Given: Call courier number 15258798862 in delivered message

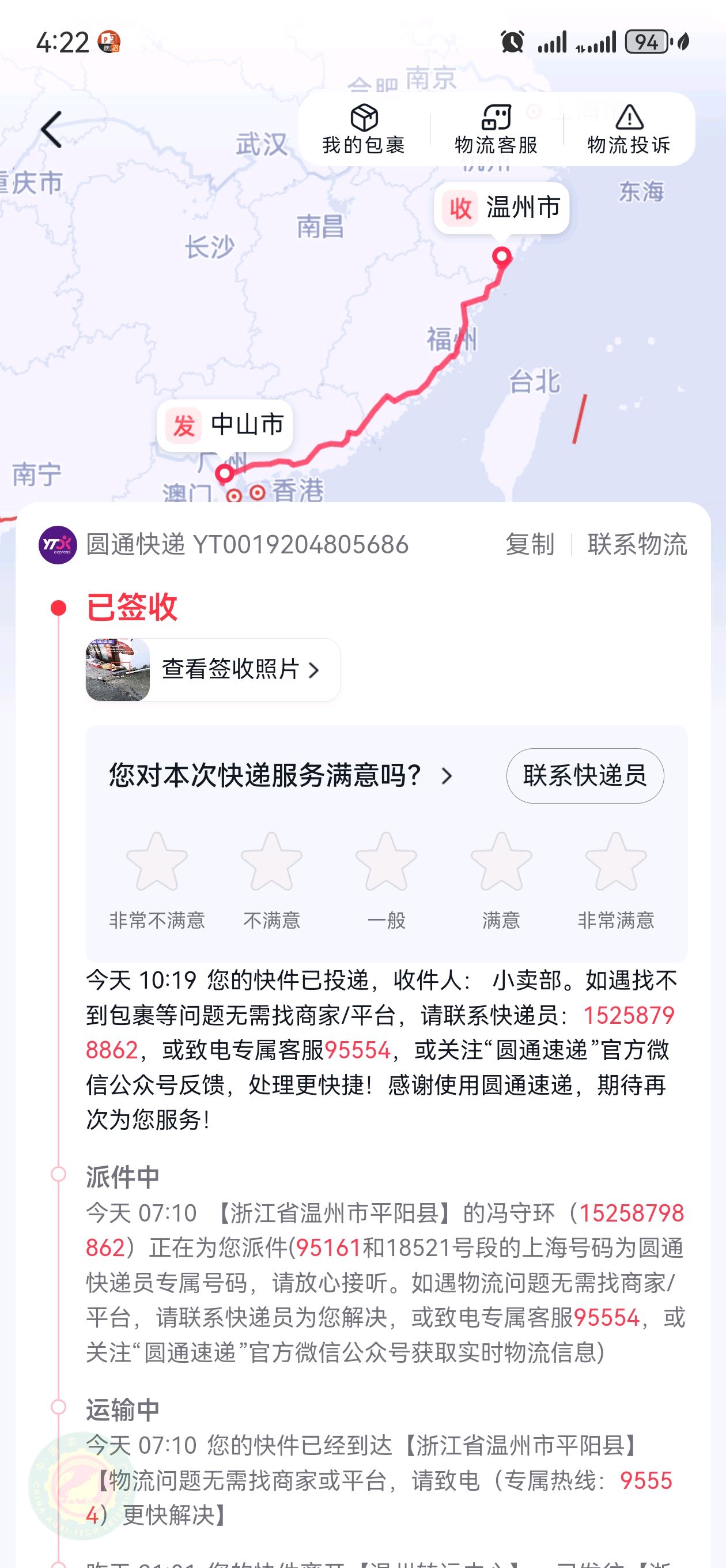Looking at the screenshot, I should click(628, 1015).
